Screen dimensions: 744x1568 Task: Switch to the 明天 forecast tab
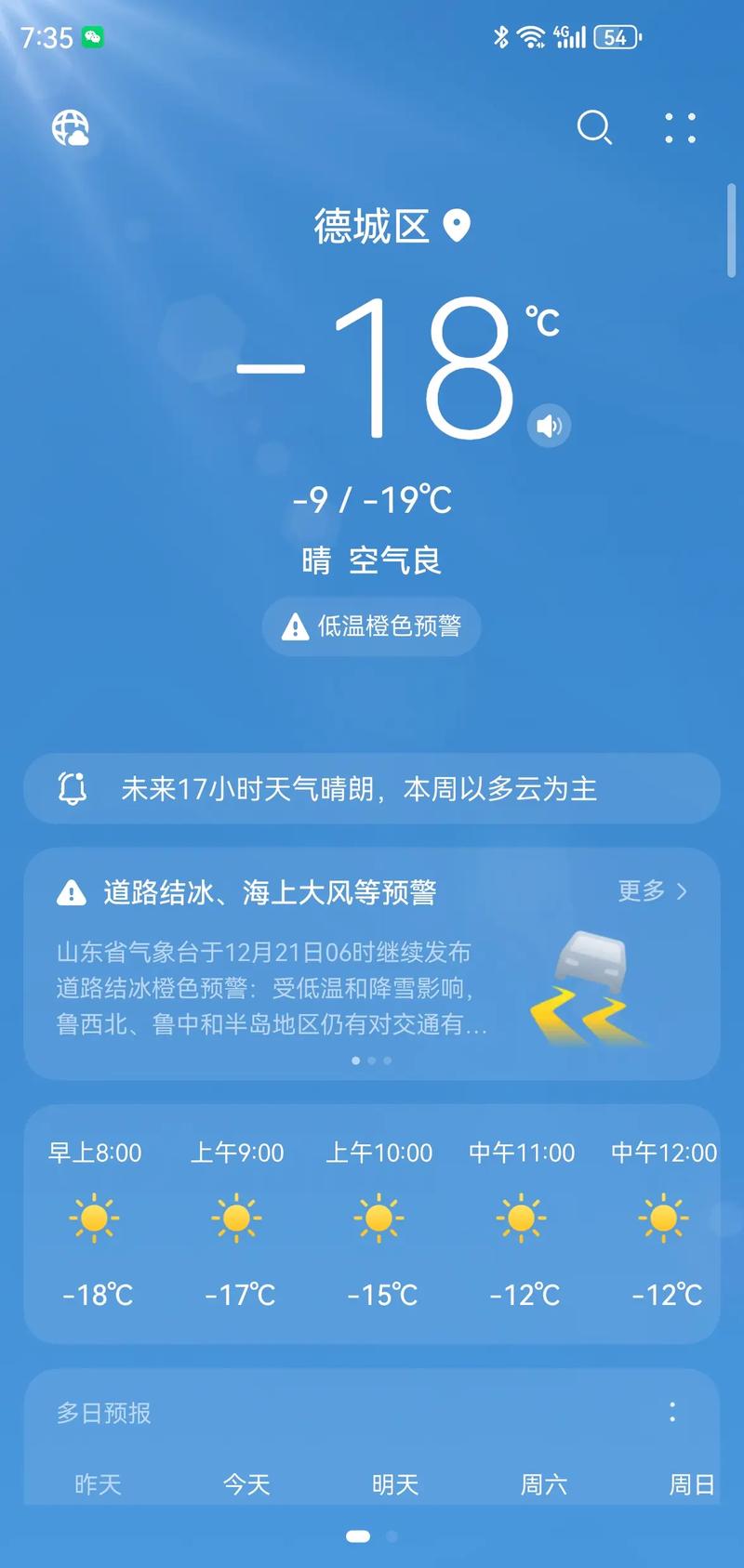tap(394, 1485)
